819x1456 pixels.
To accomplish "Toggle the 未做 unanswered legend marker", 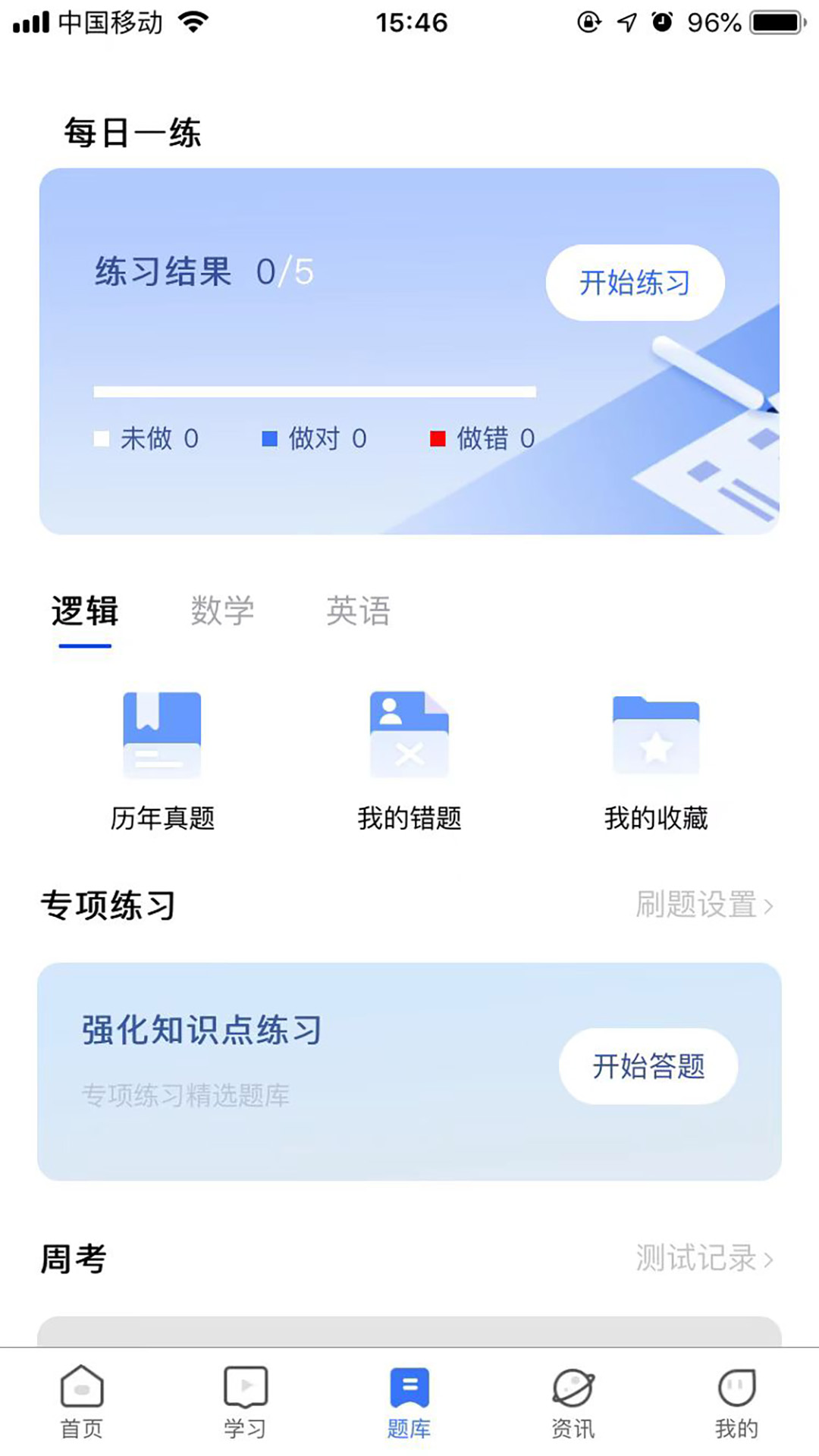I will [x=102, y=438].
